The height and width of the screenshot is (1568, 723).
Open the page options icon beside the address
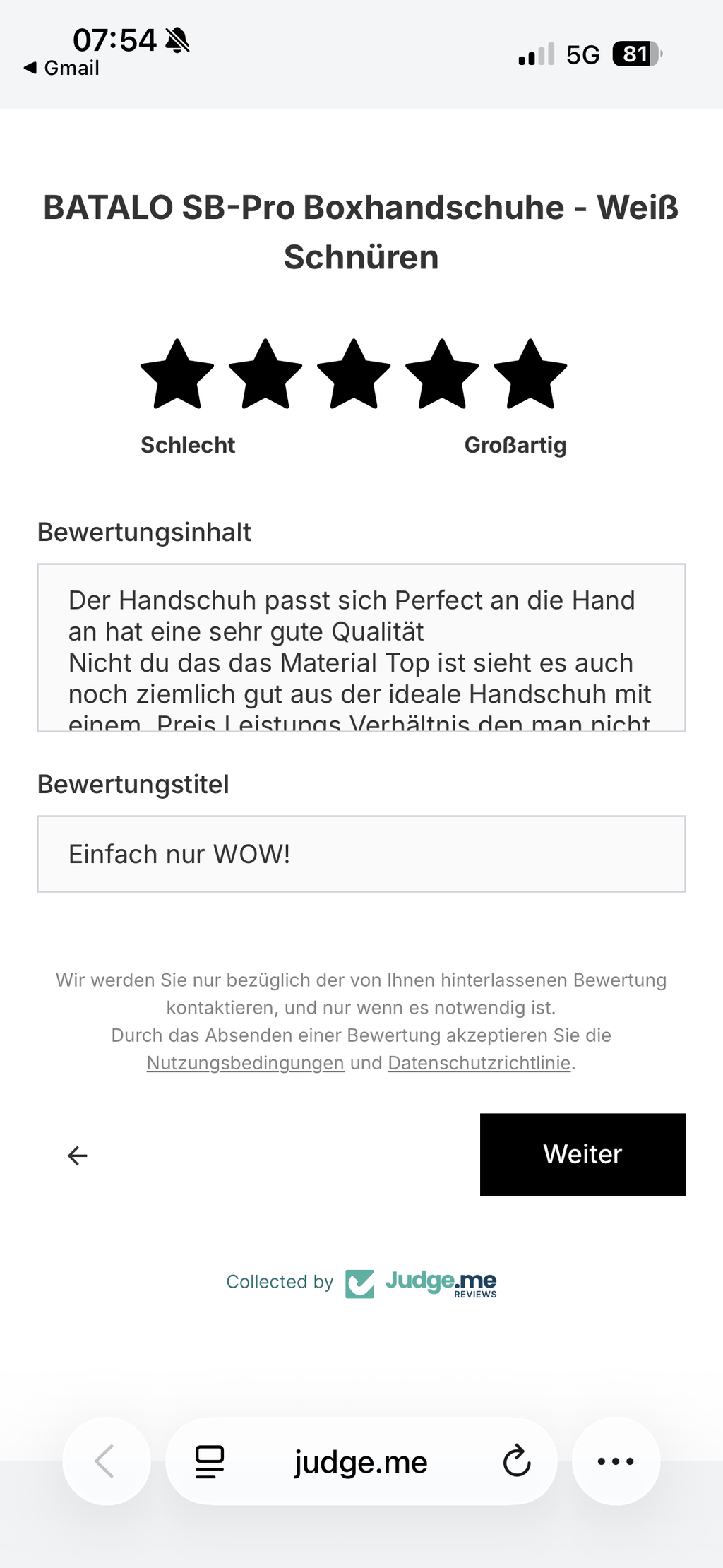[x=210, y=1461]
